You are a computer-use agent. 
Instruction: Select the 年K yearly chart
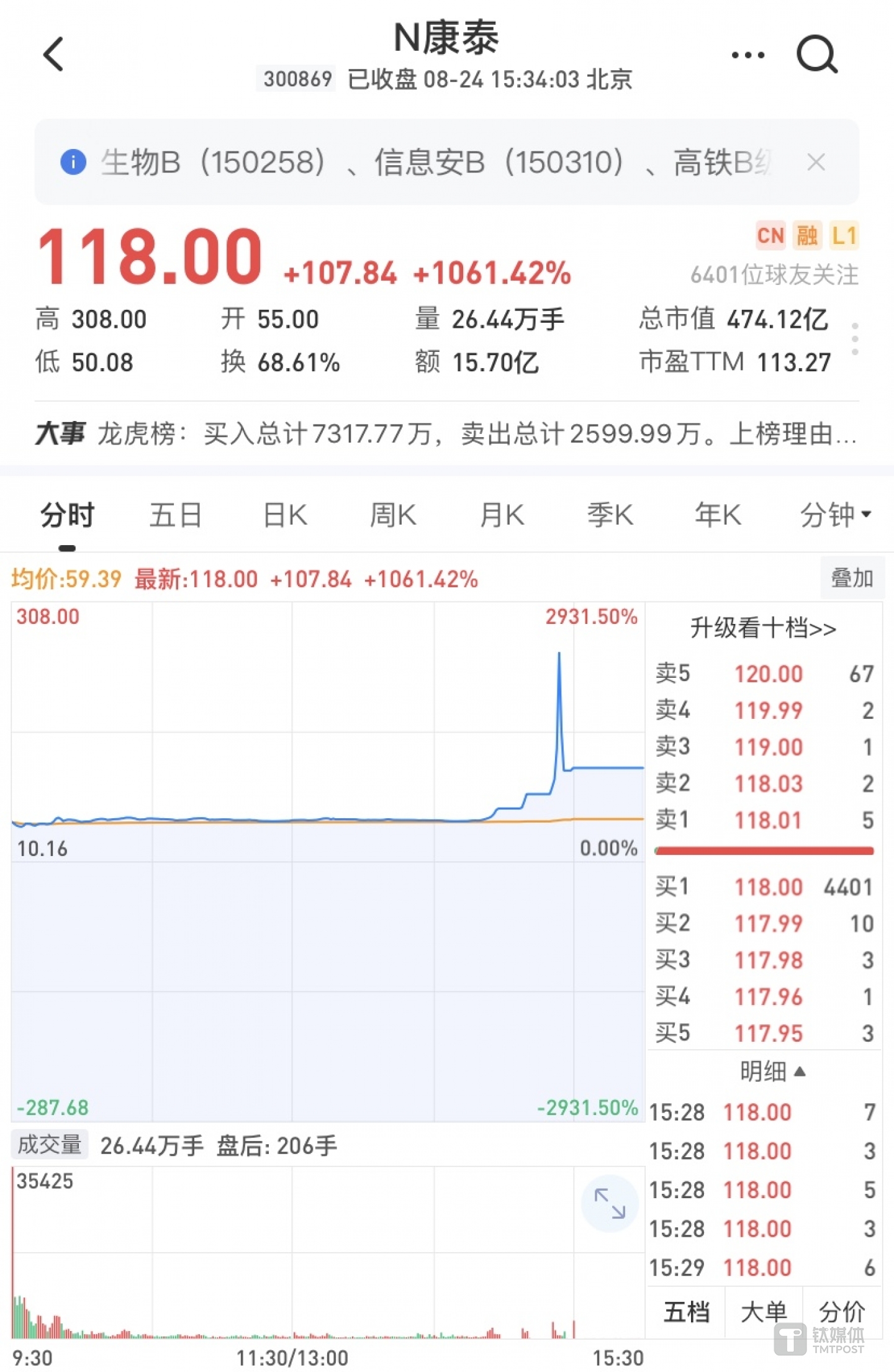point(718,515)
